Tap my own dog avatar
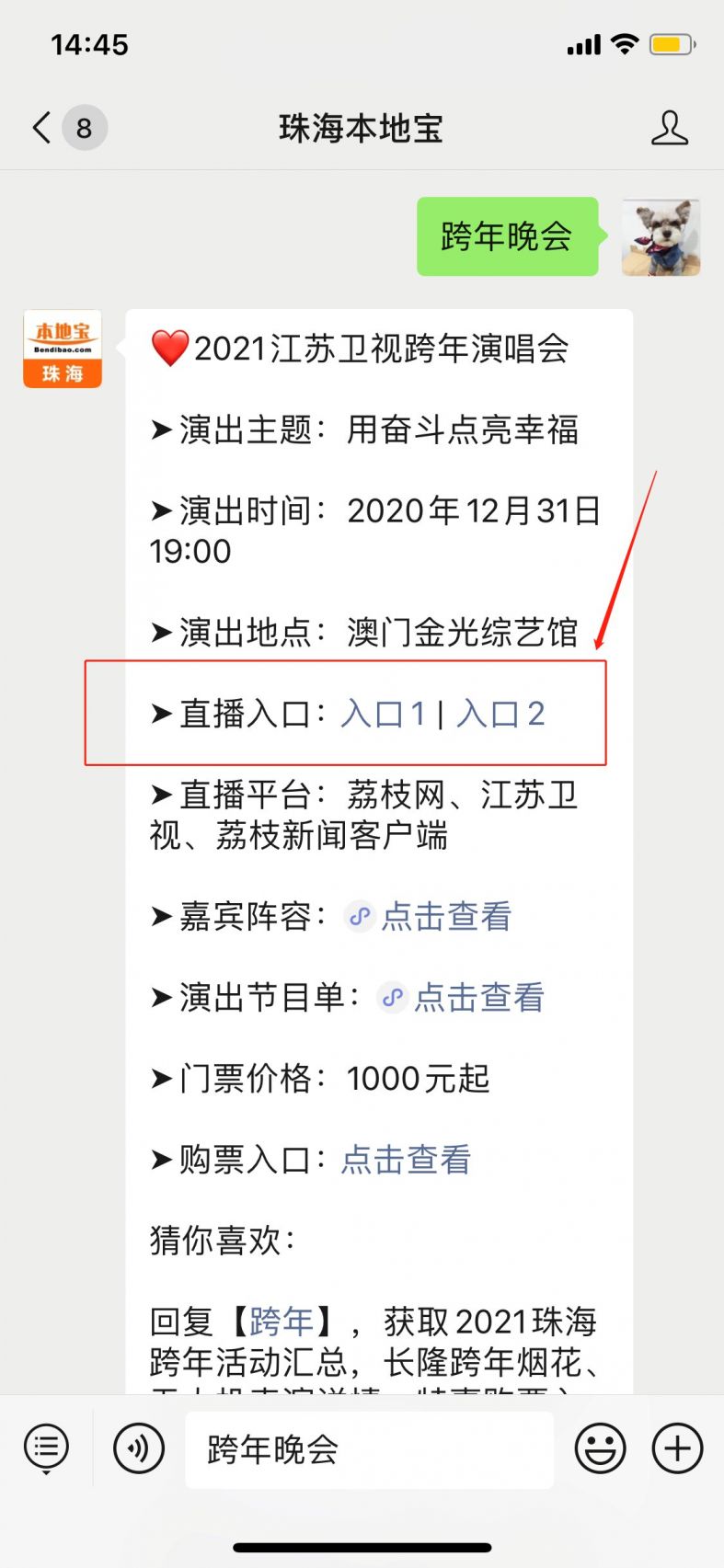 tap(661, 236)
